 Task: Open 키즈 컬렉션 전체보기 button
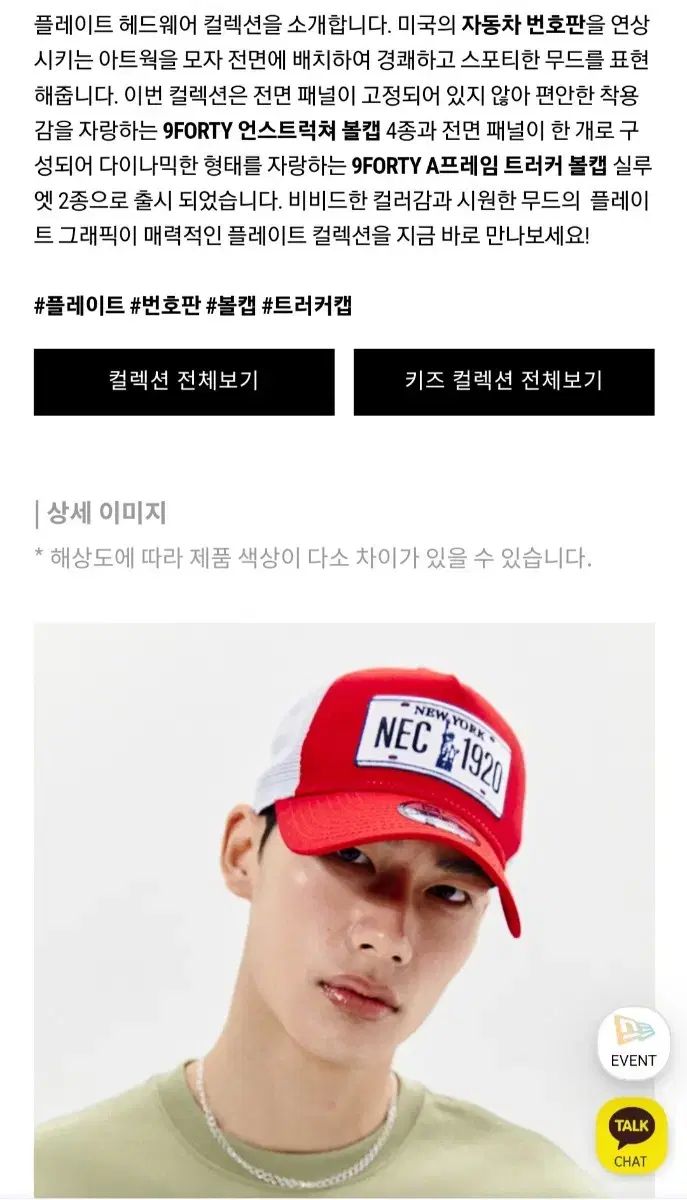click(x=504, y=382)
